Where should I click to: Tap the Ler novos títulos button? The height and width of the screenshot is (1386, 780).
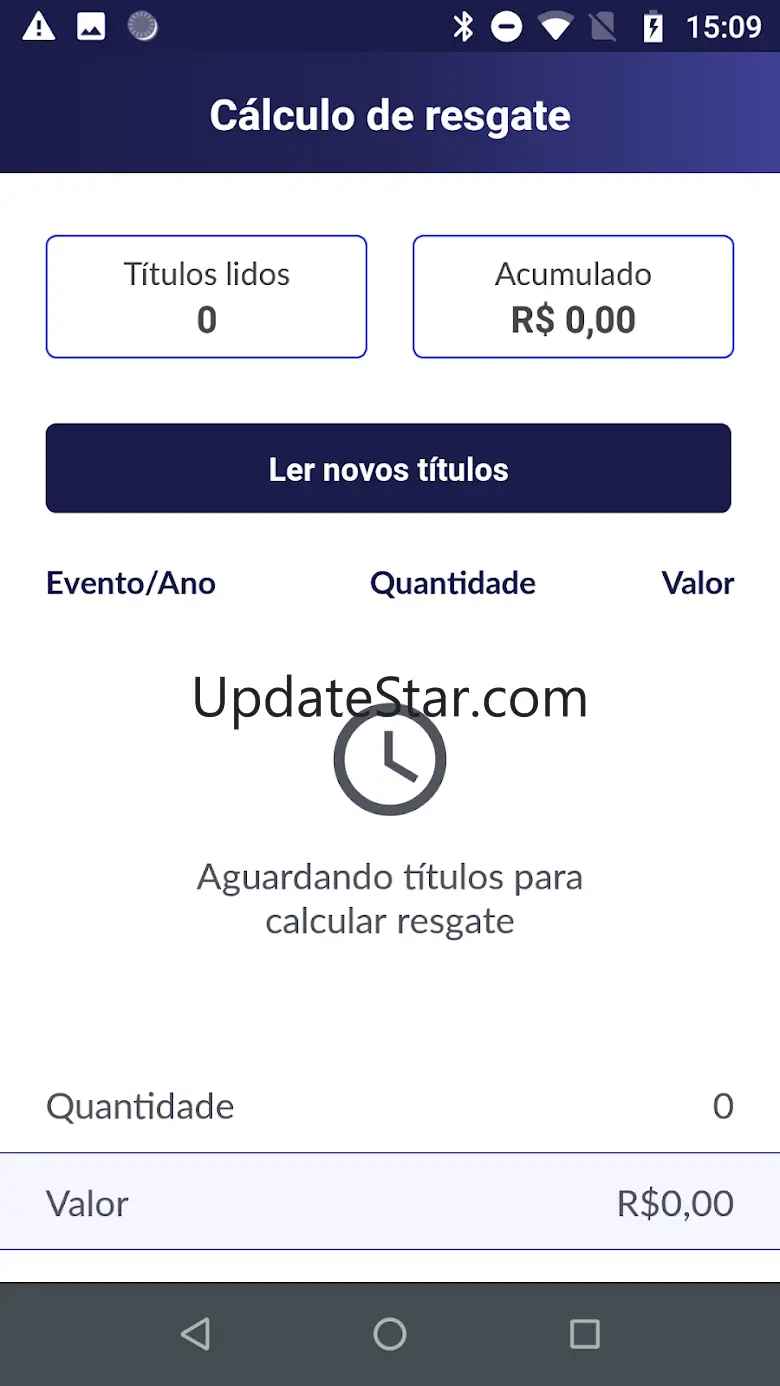[388, 468]
